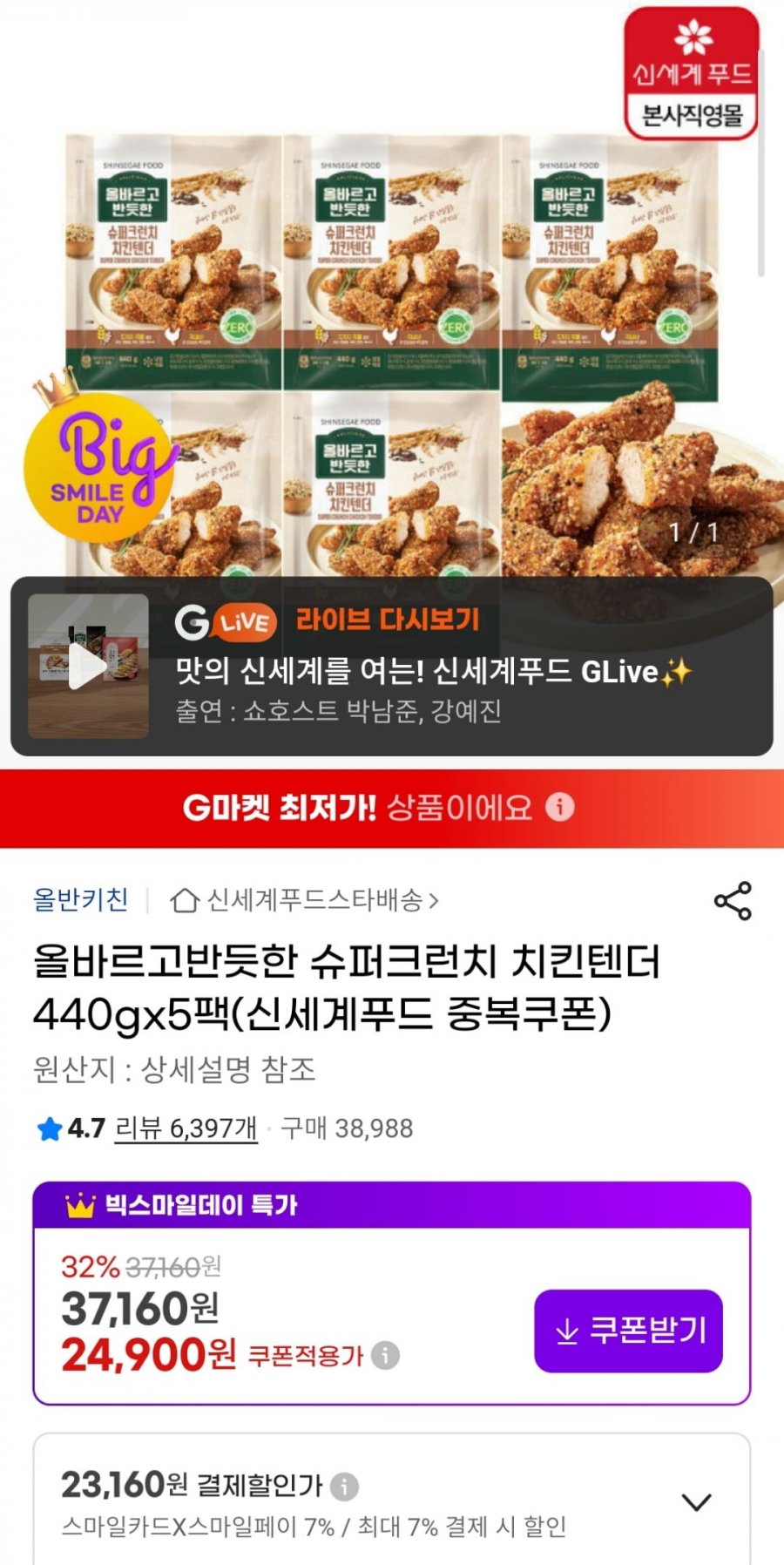The height and width of the screenshot is (1565, 784).
Task: Open the main product image
Action: [x=392, y=349]
